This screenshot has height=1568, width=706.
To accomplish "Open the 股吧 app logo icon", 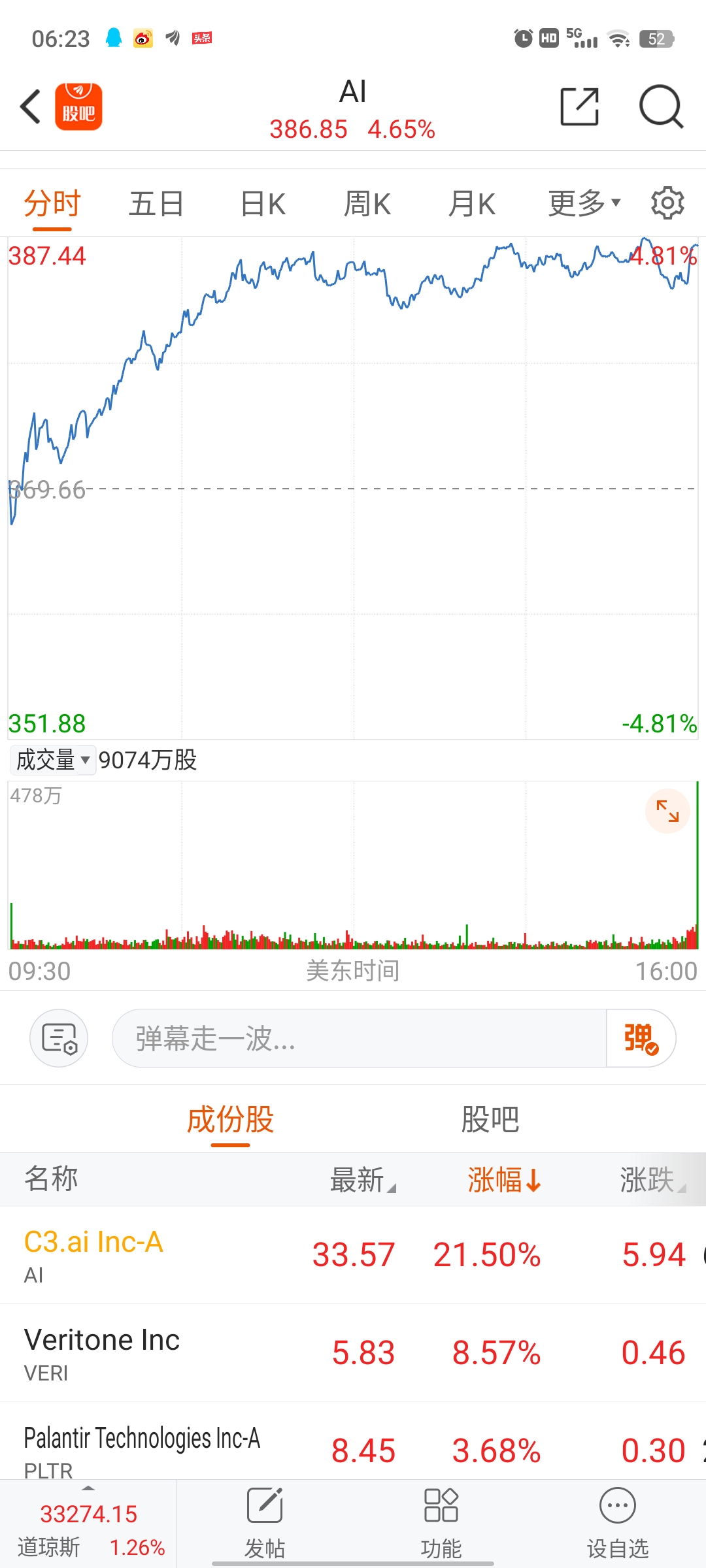I will [x=80, y=106].
